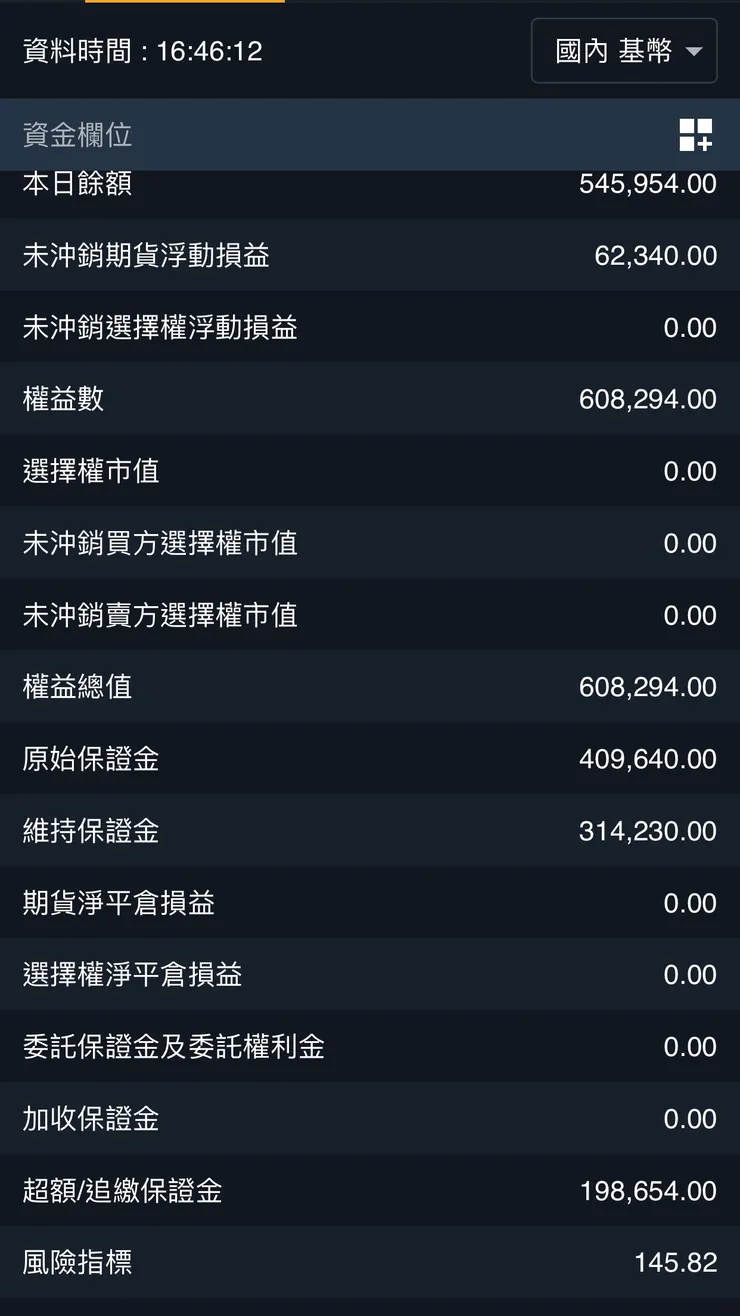Click the 權益數 equity row
This screenshot has height=1316, width=740.
(x=370, y=399)
